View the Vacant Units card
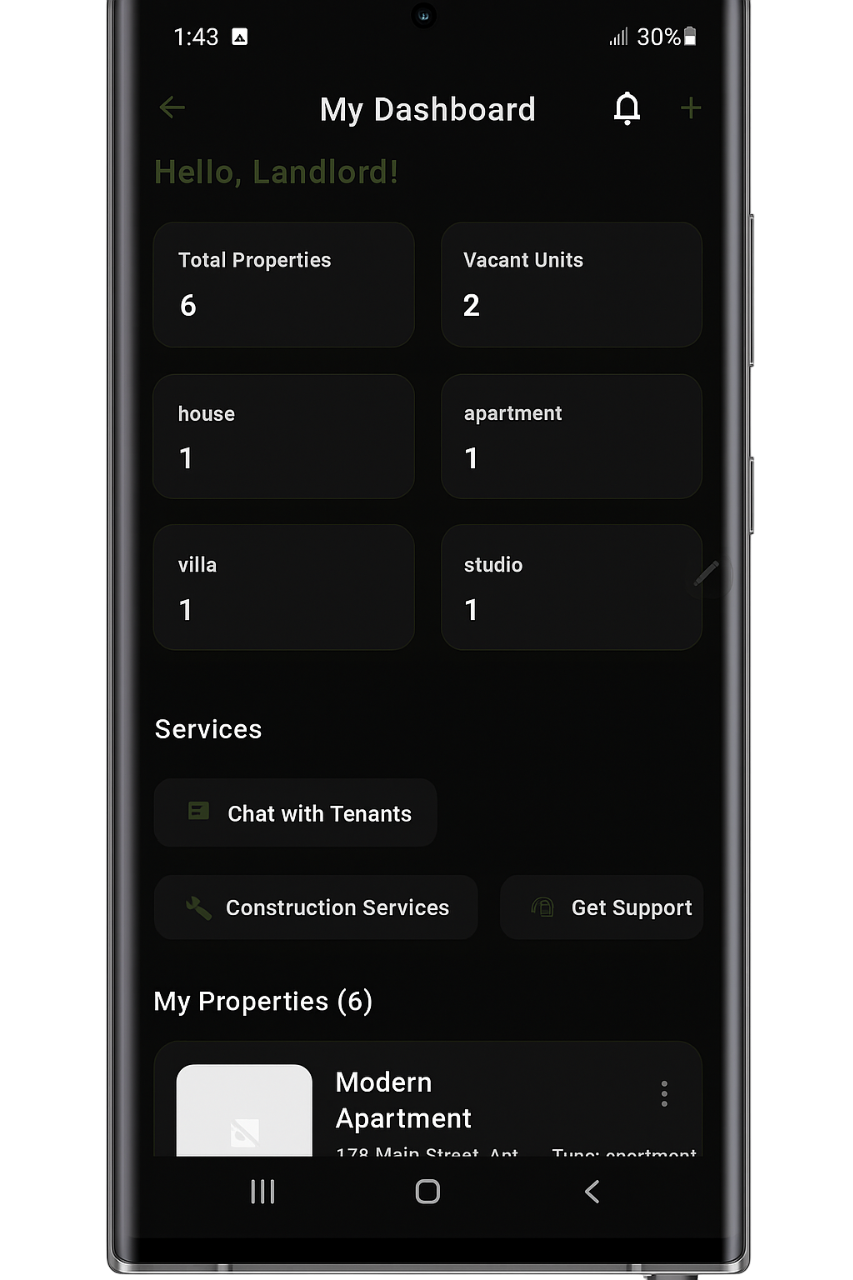Viewport: 853px width, 1280px height. point(571,285)
